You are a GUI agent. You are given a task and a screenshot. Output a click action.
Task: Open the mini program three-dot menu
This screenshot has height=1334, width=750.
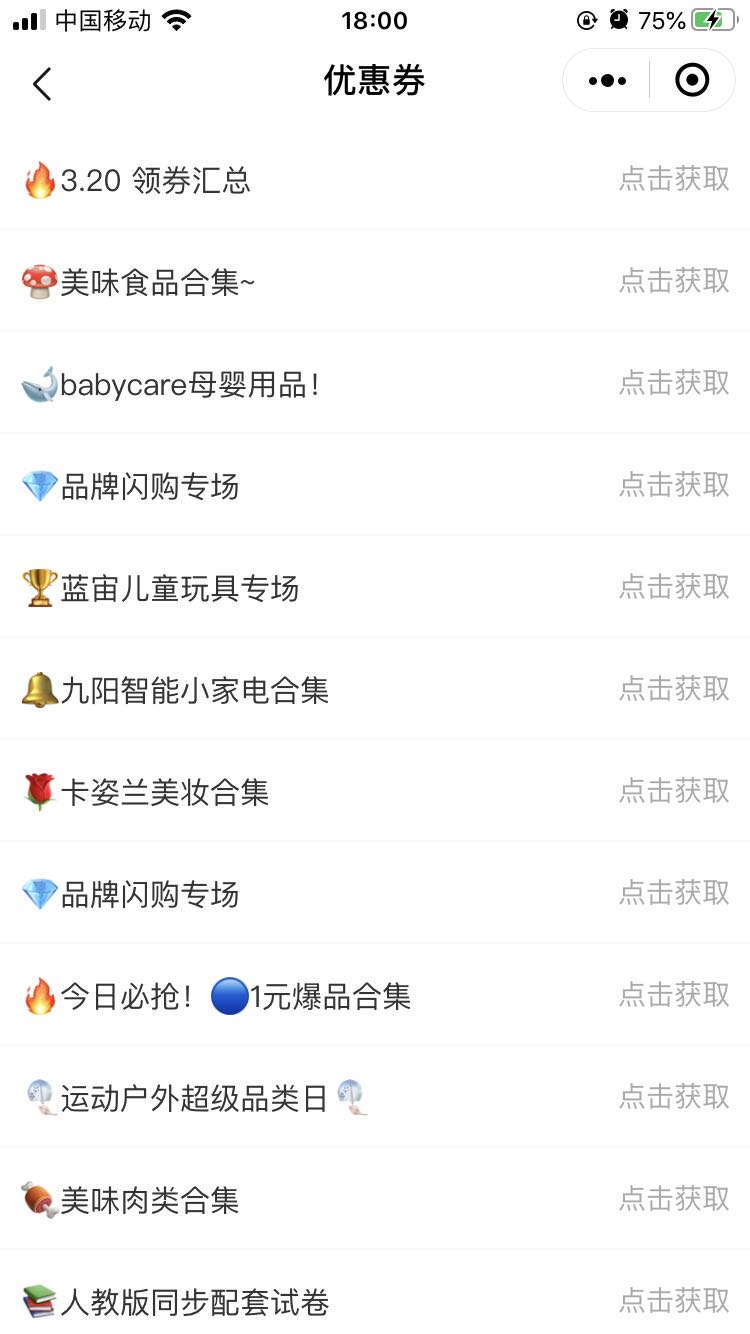pyautogui.click(x=607, y=81)
